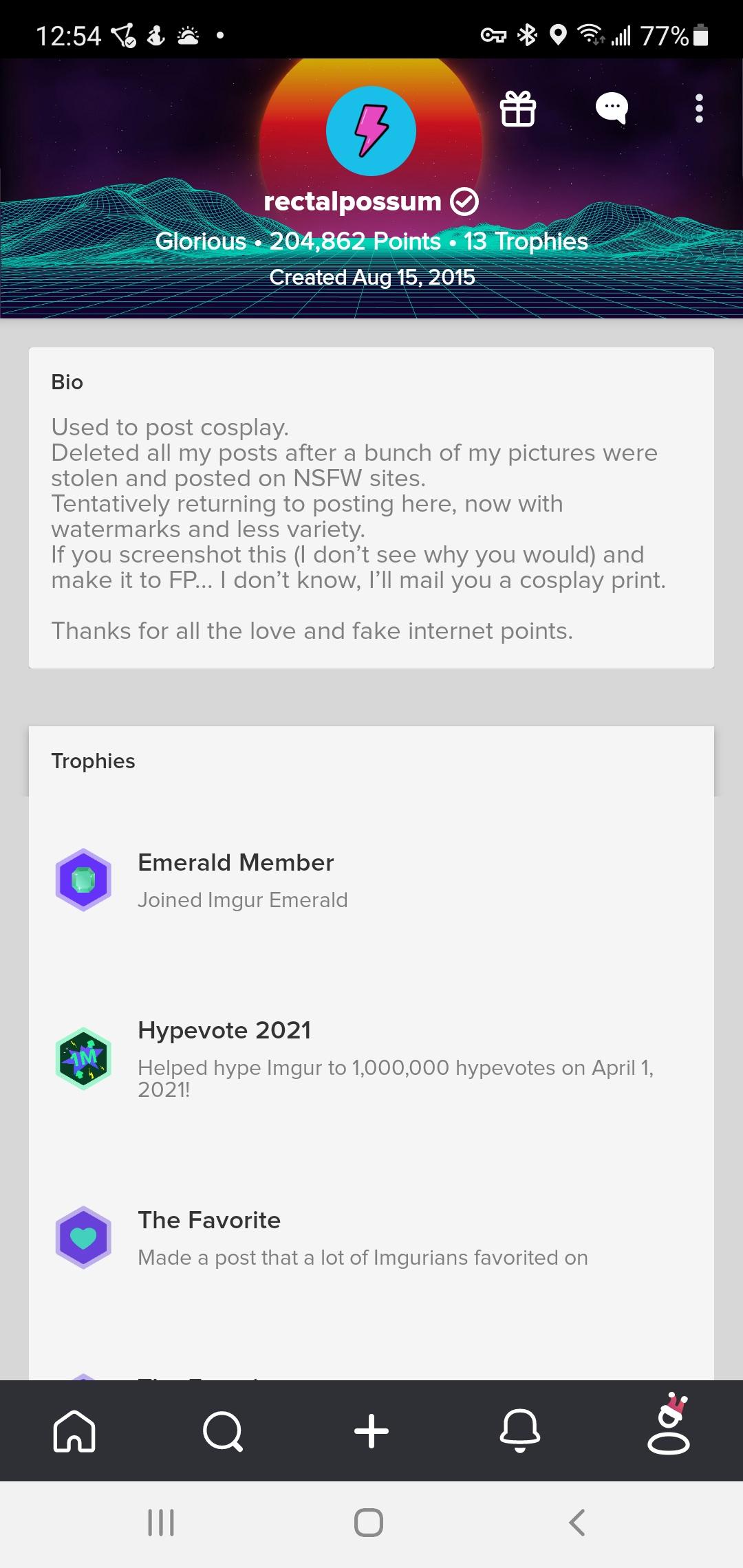The height and width of the screenshot is (1568, 743).
Task: Open the recent apps view
Action: pos(162,1523)
